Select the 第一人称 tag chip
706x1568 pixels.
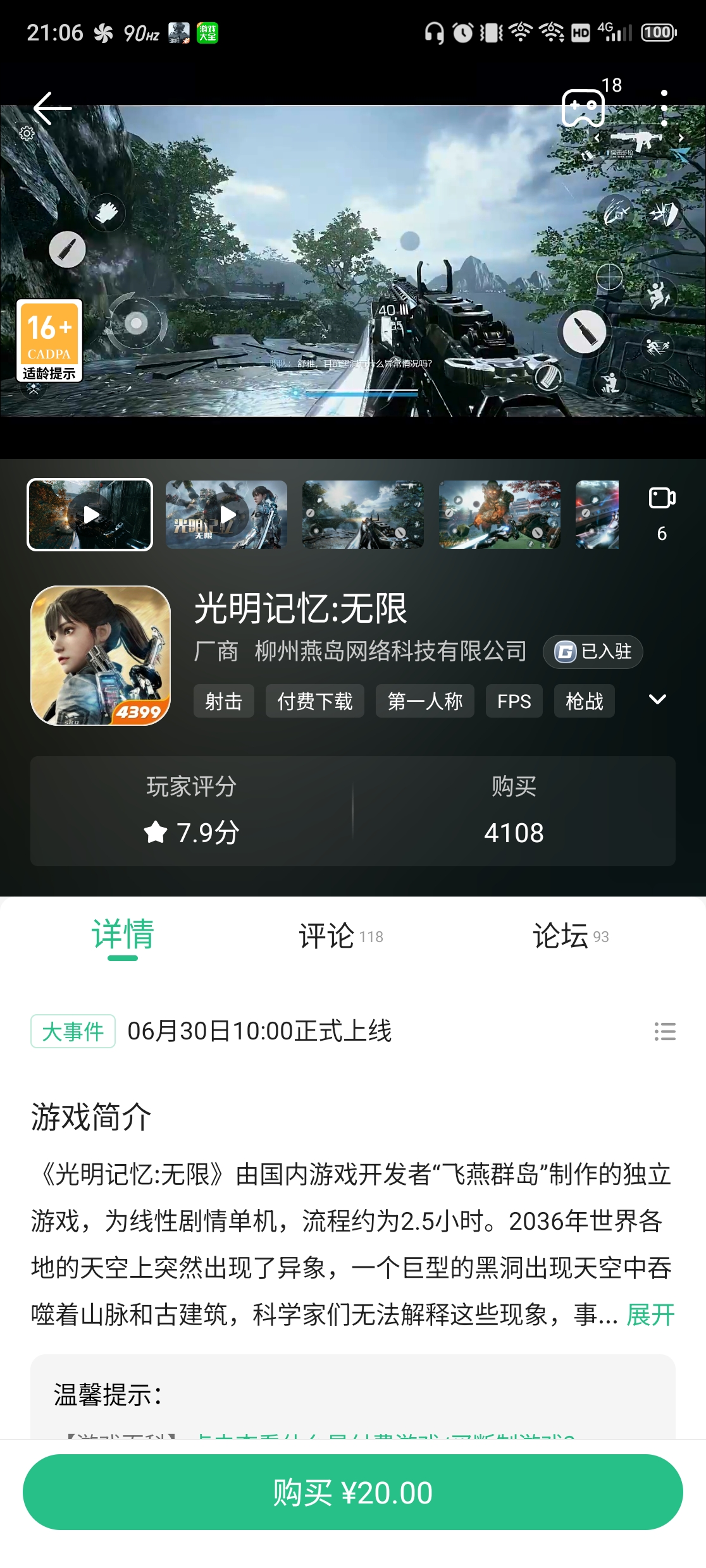(425, 701)
